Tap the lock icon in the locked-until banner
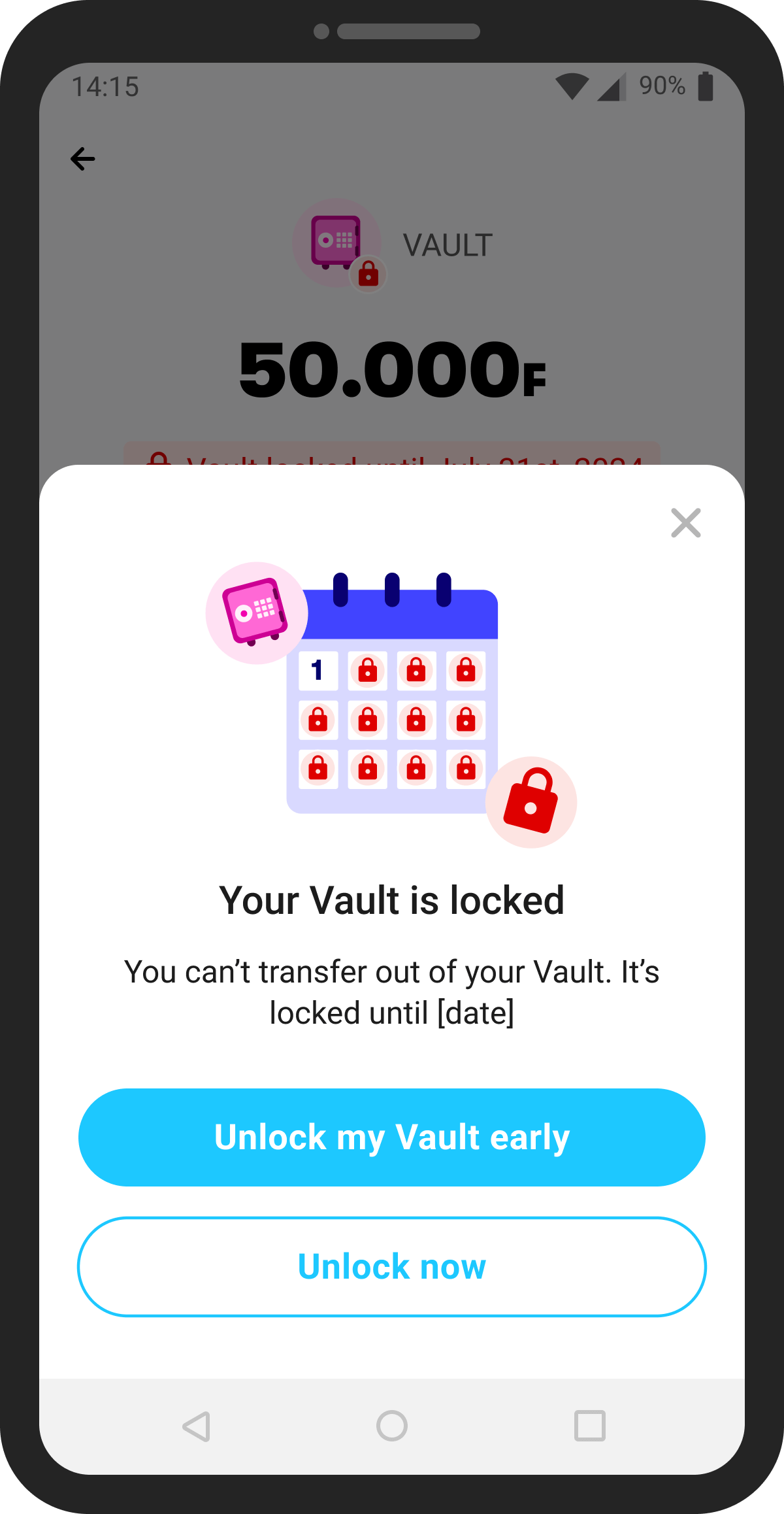This screenshot has height=1514, width=784. click(159, 462)
